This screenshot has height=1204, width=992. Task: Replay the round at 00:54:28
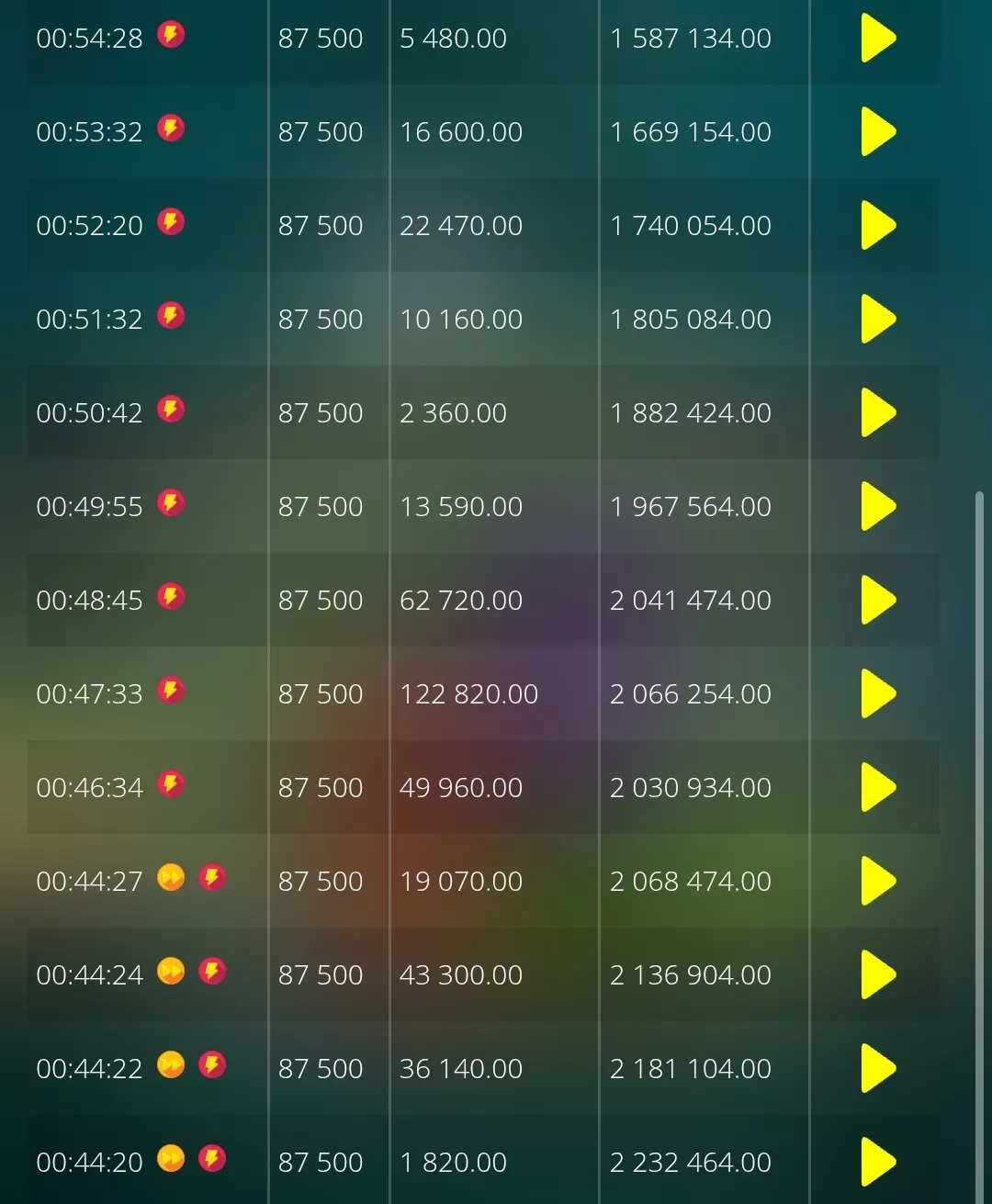click(878, 38)
